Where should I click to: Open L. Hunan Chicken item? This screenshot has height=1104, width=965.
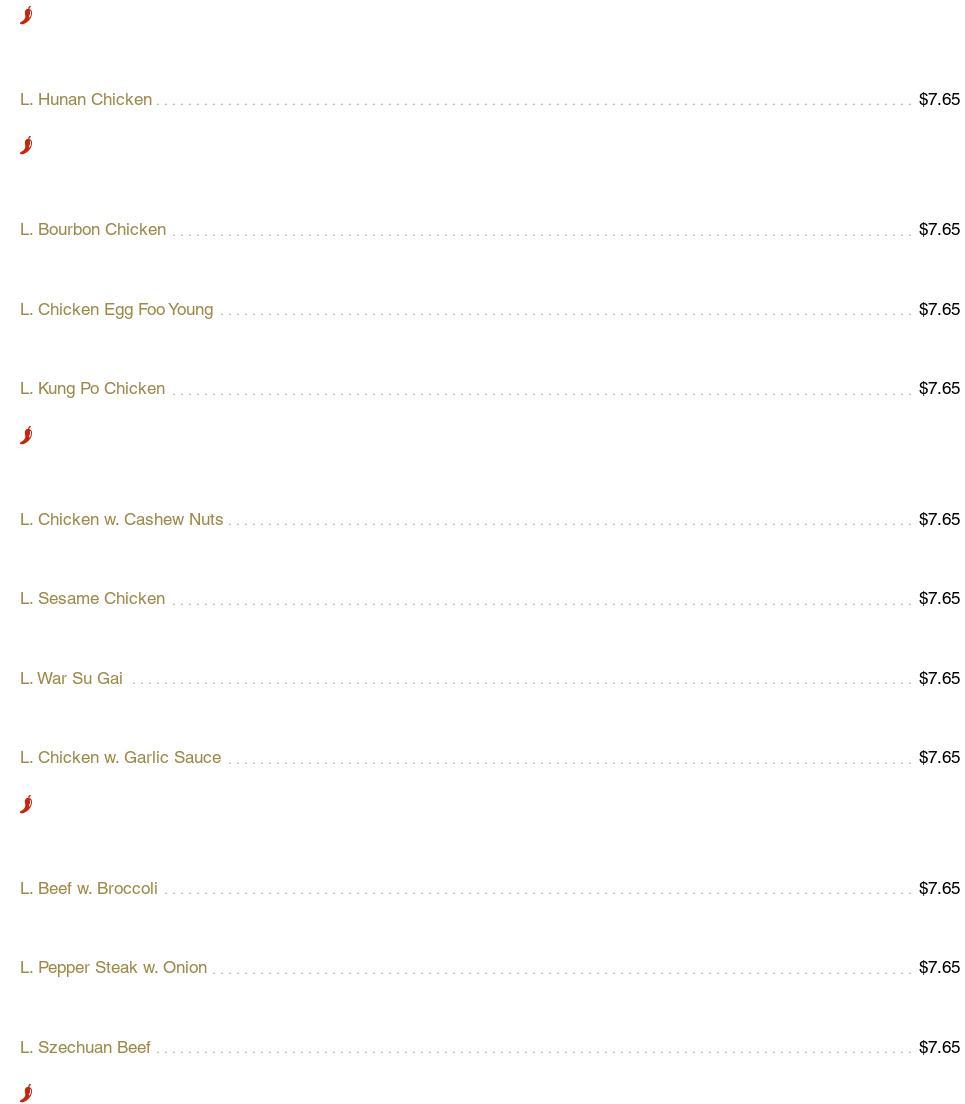point(86,100)
